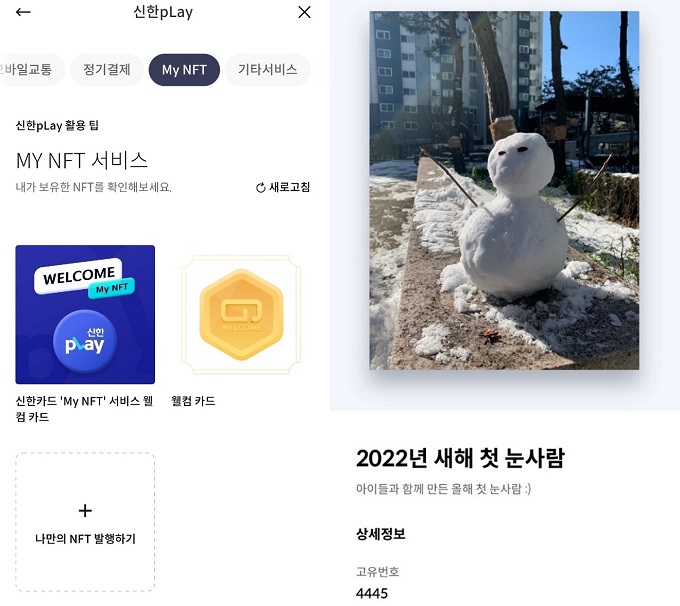Open the 기타서비스 tab

267,70
